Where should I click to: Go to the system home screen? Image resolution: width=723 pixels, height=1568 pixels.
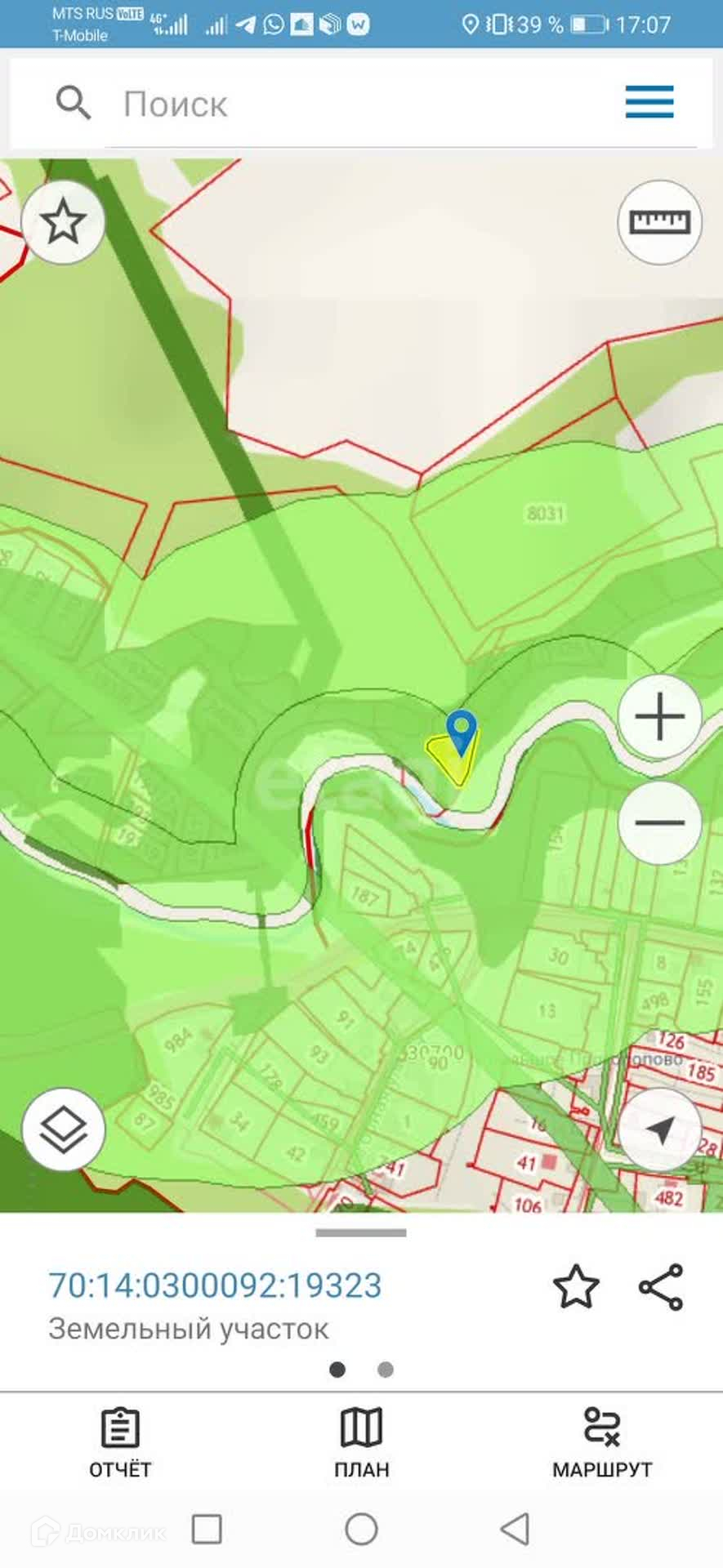(x=361, y=1529)
